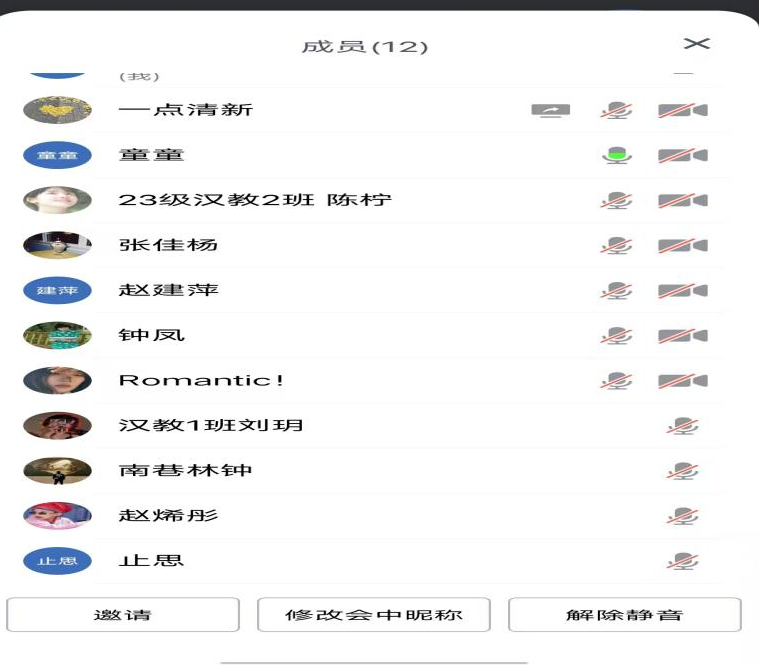
Task: Open member Romantic!
Action: tap(201, 380)
